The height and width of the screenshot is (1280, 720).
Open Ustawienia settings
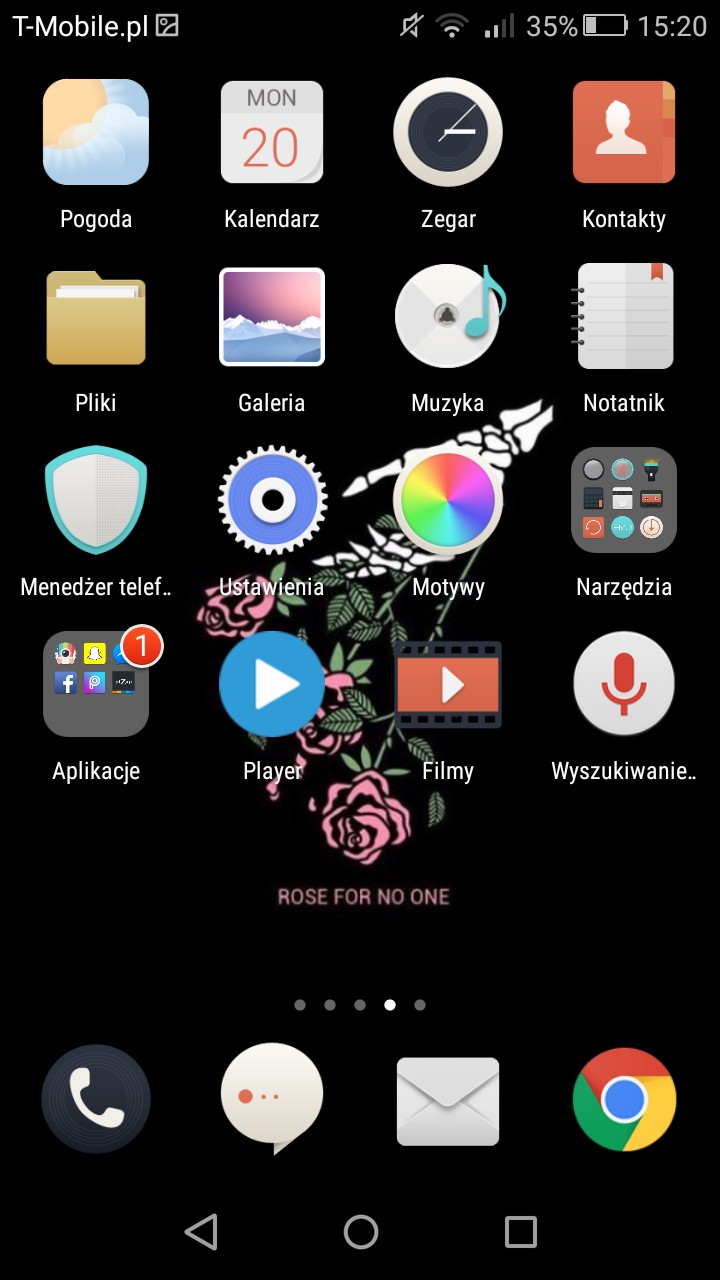pos(272,500)
